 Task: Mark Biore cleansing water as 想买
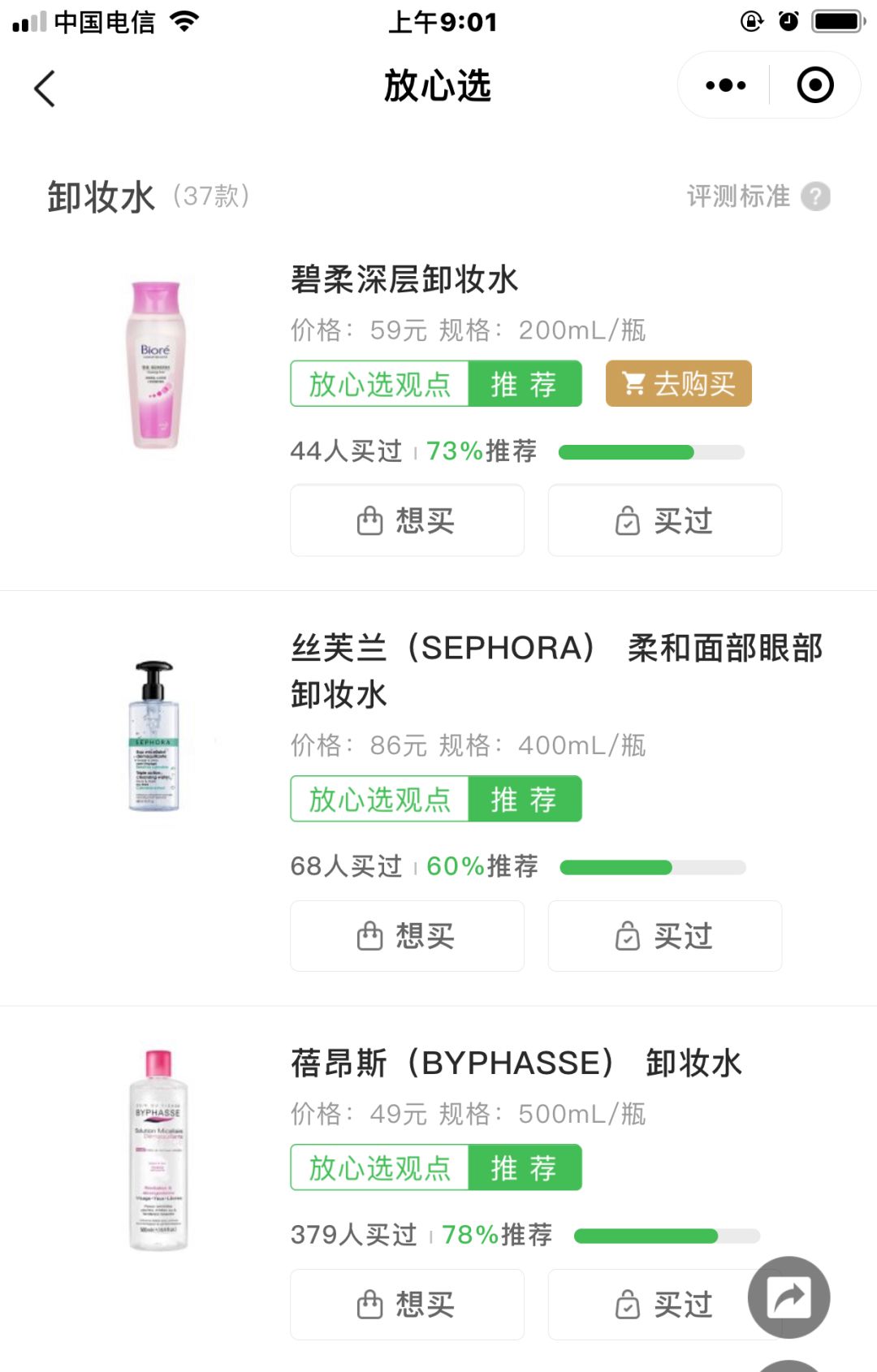pos(407,520)
